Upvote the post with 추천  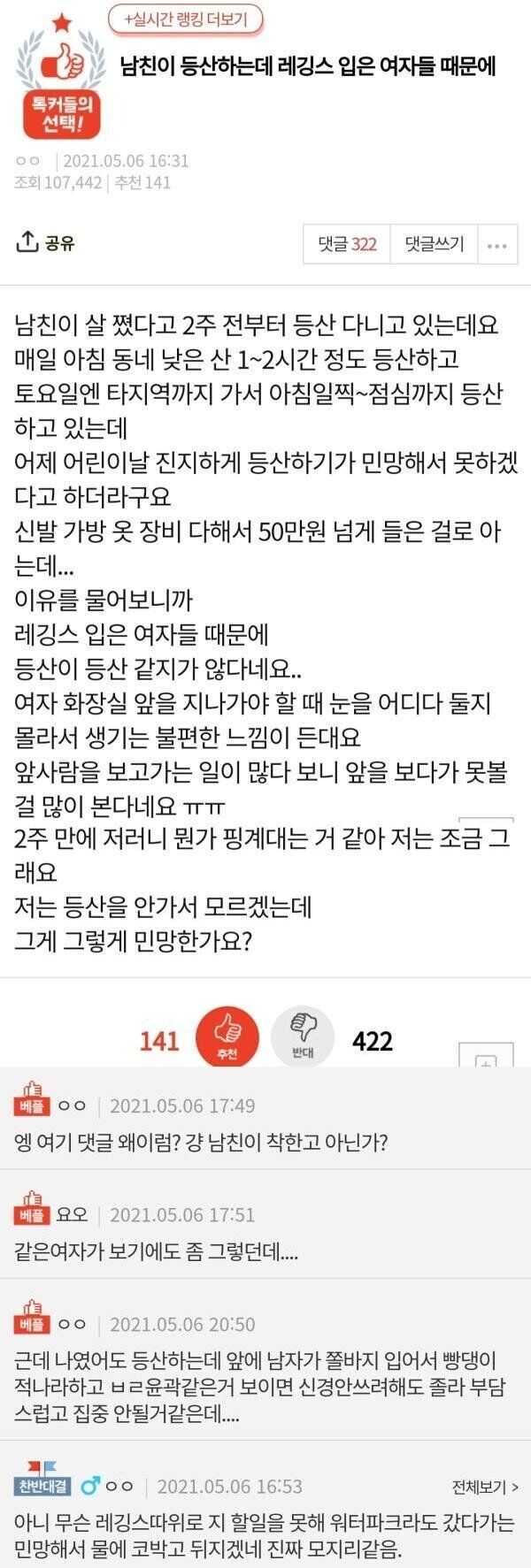227,1038
